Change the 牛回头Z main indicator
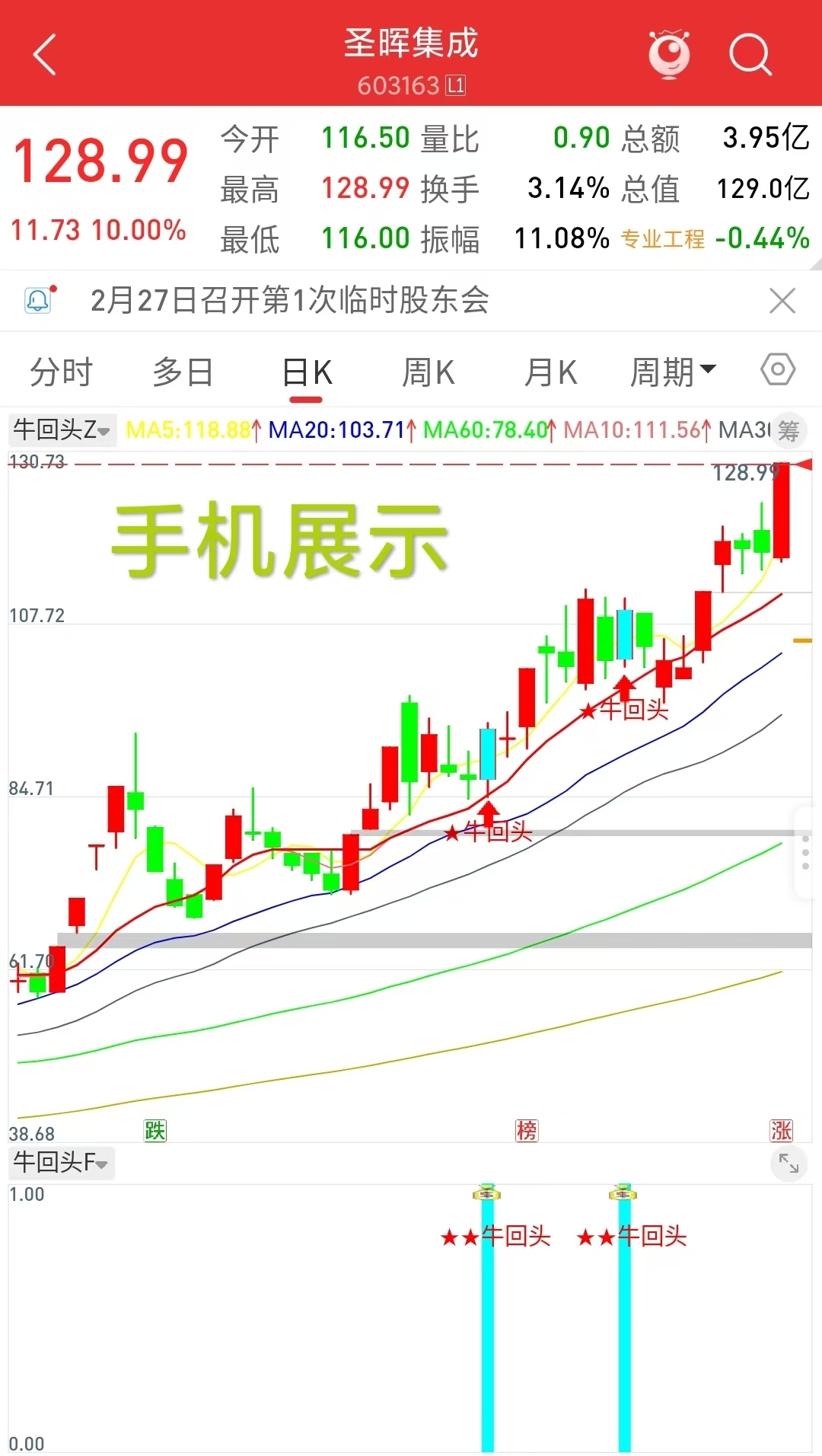 pyautogui.click(x=62, y=430)
